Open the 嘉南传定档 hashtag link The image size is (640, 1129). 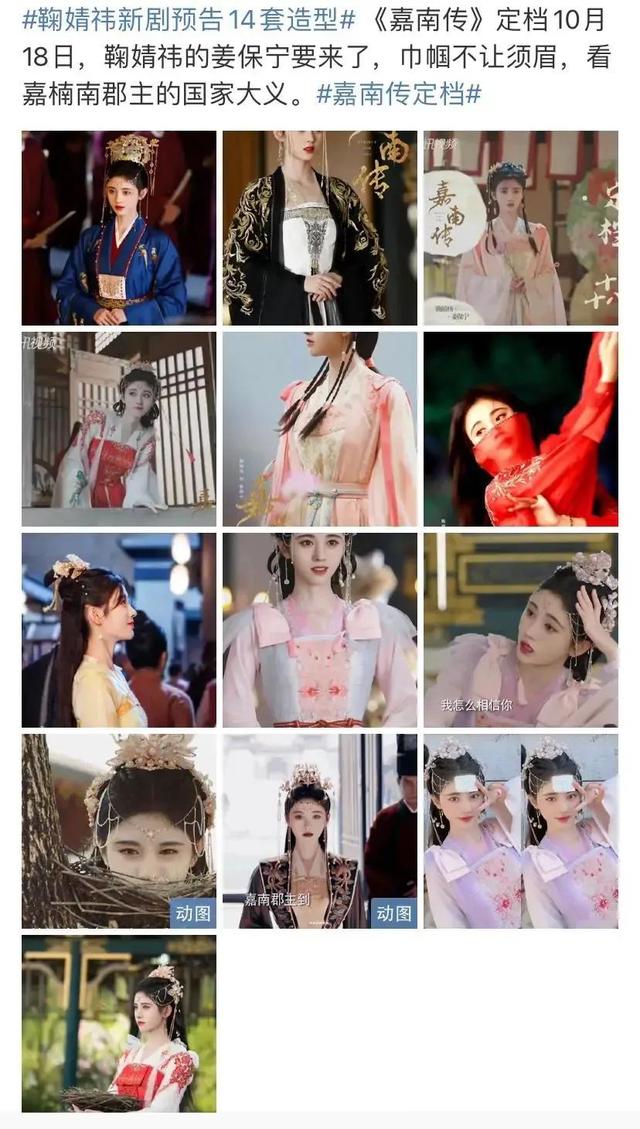click(400, 95)
